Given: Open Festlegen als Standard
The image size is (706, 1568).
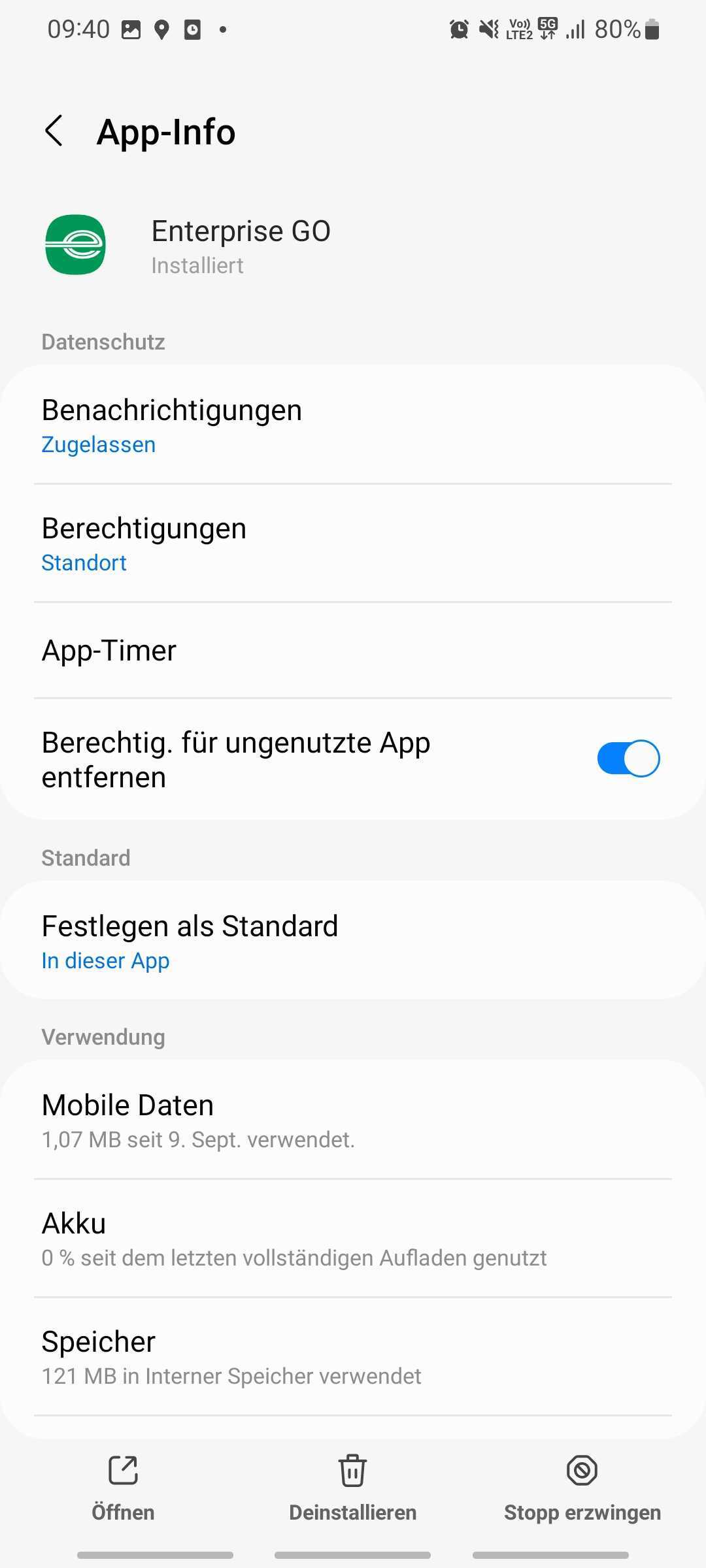Looking at the screenshot, I should (353, 941).
